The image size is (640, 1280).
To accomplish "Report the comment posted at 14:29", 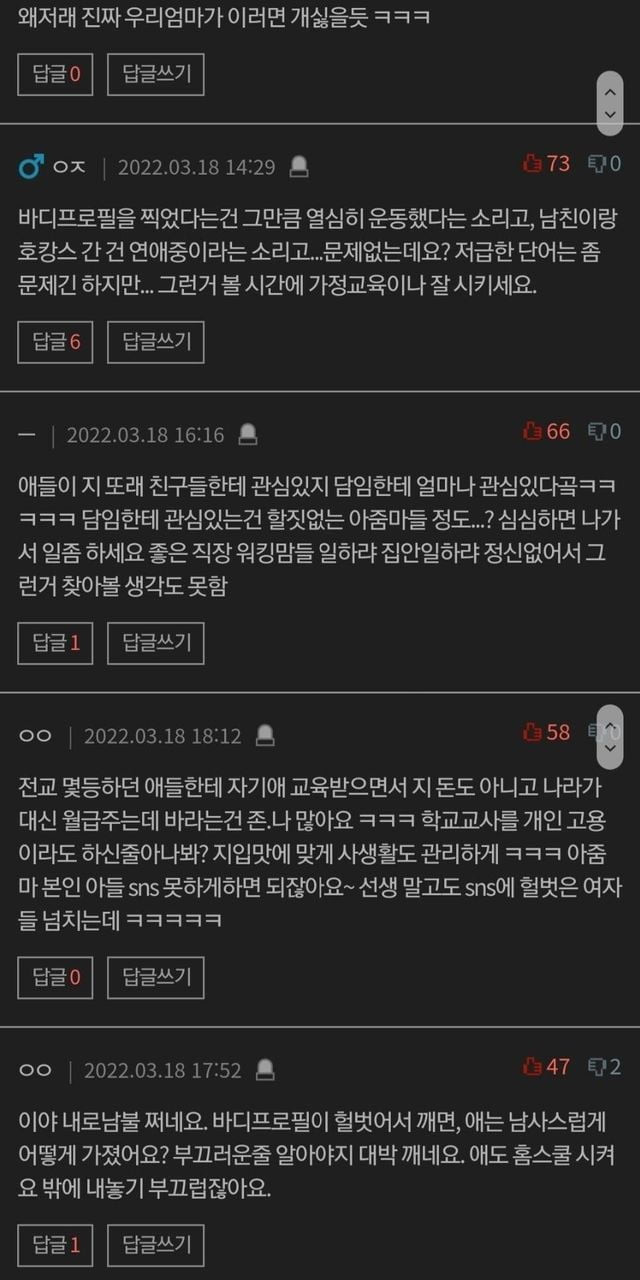I will tap(298, 167).
